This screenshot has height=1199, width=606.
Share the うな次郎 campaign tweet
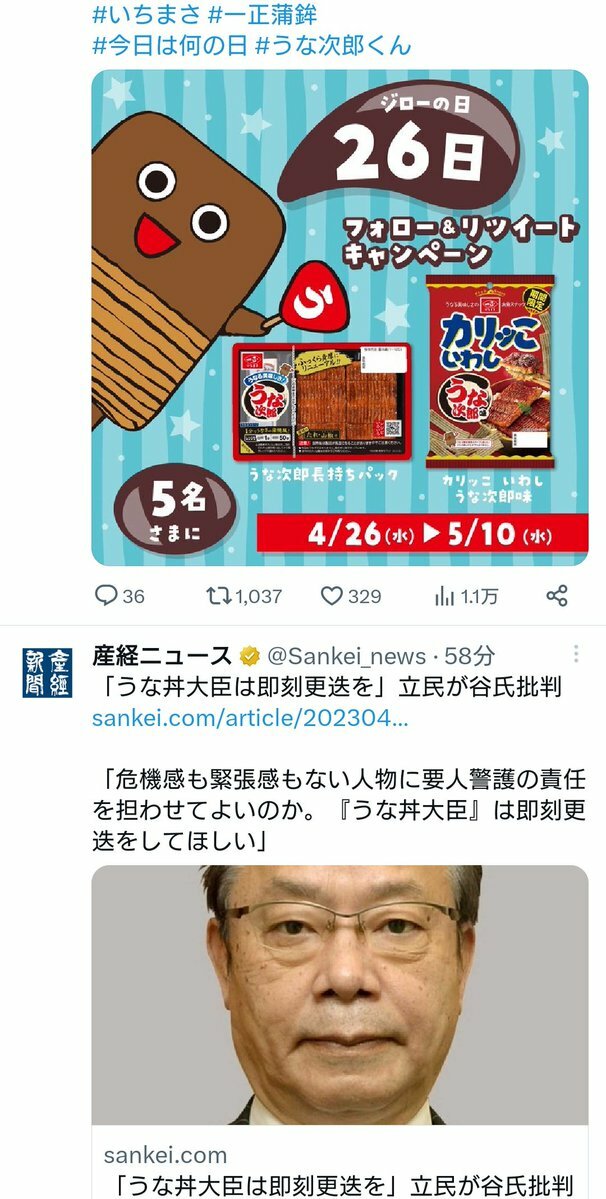(557, 596)
